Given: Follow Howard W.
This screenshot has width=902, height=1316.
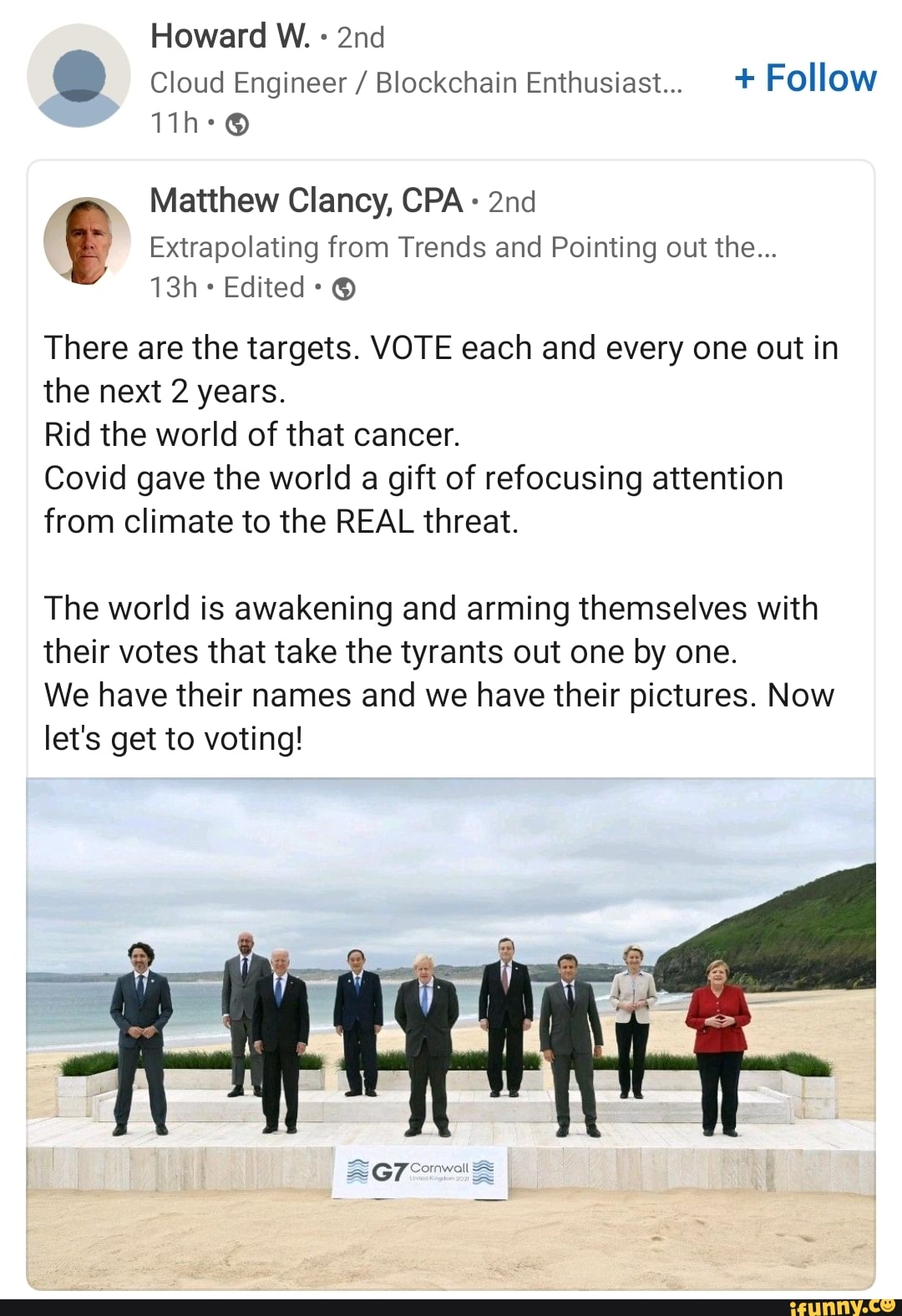Looking at the screenshot, I should click(805, 78).
